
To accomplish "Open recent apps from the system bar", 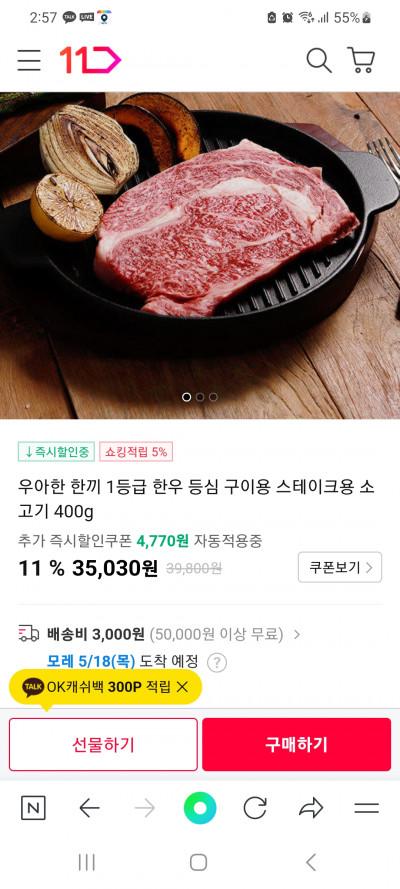I will click(x=87, y=862).
